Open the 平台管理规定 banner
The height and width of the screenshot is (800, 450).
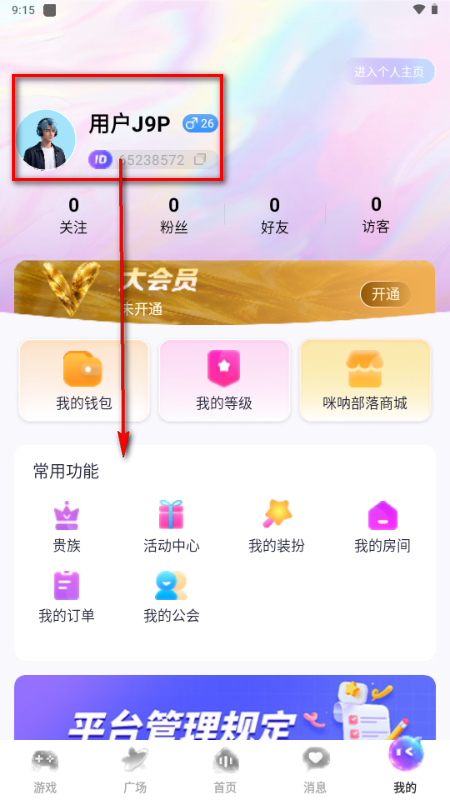coord(225,708)
